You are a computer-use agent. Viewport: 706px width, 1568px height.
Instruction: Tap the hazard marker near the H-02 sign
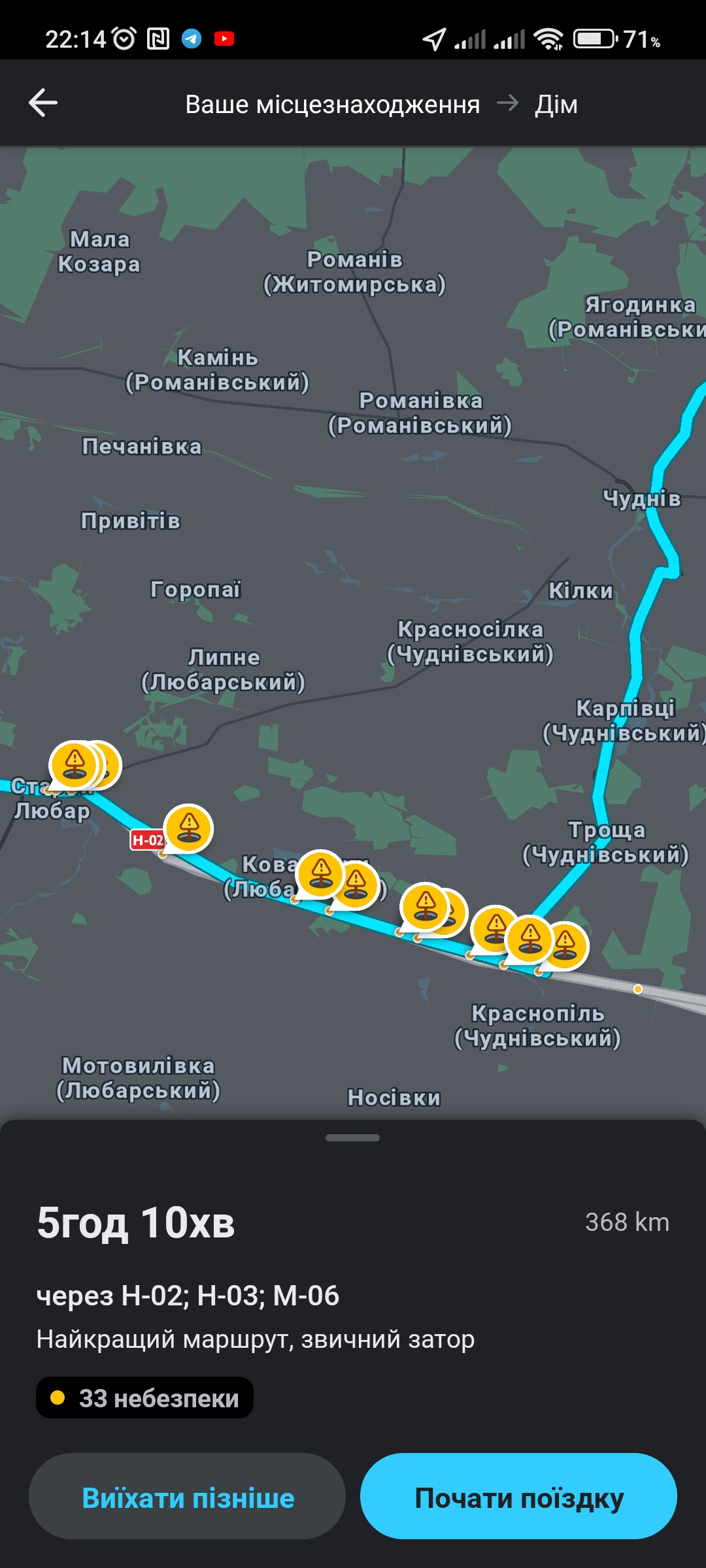pos(188,828)
